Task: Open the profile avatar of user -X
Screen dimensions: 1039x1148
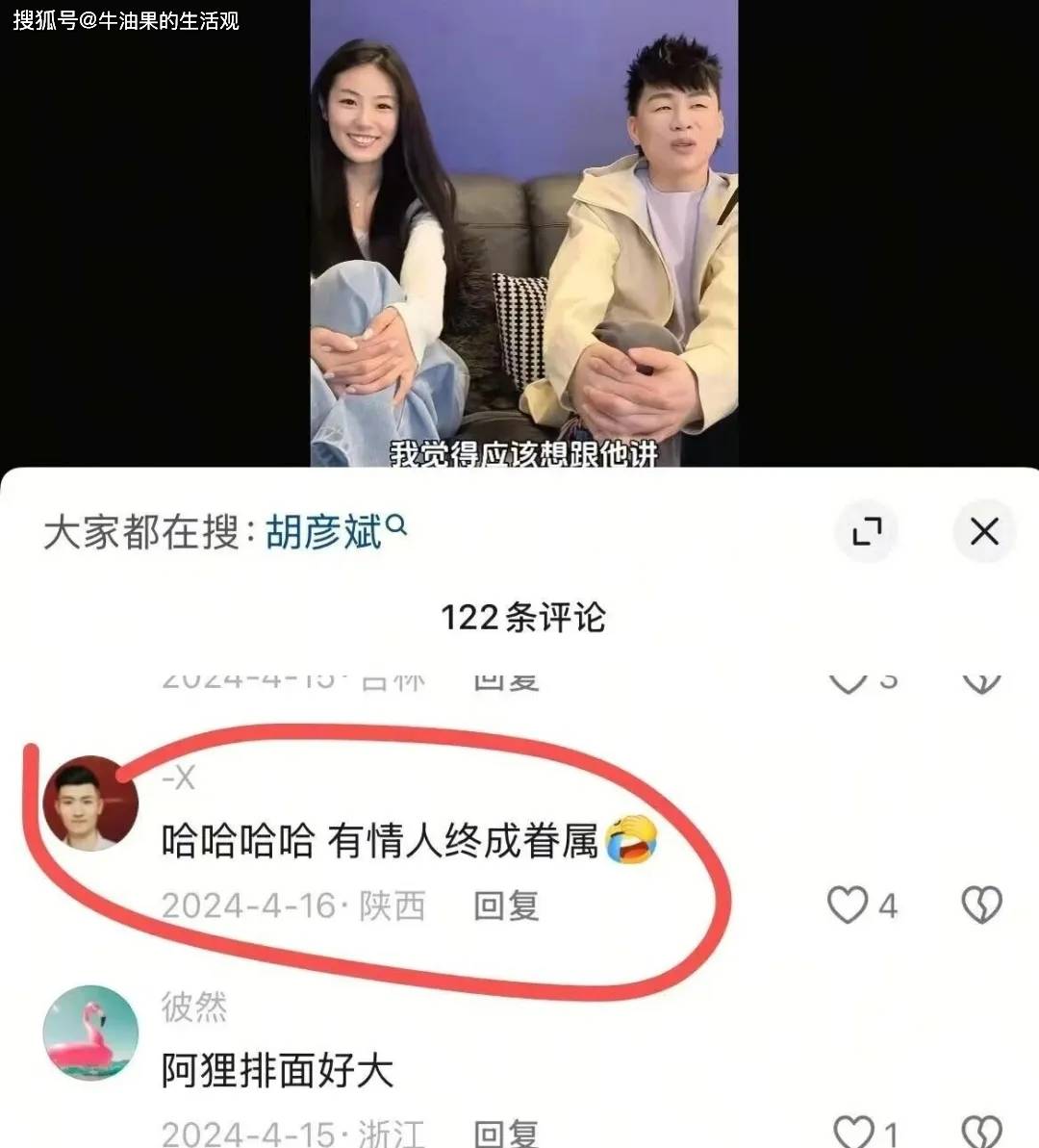Action: point(91,804)
